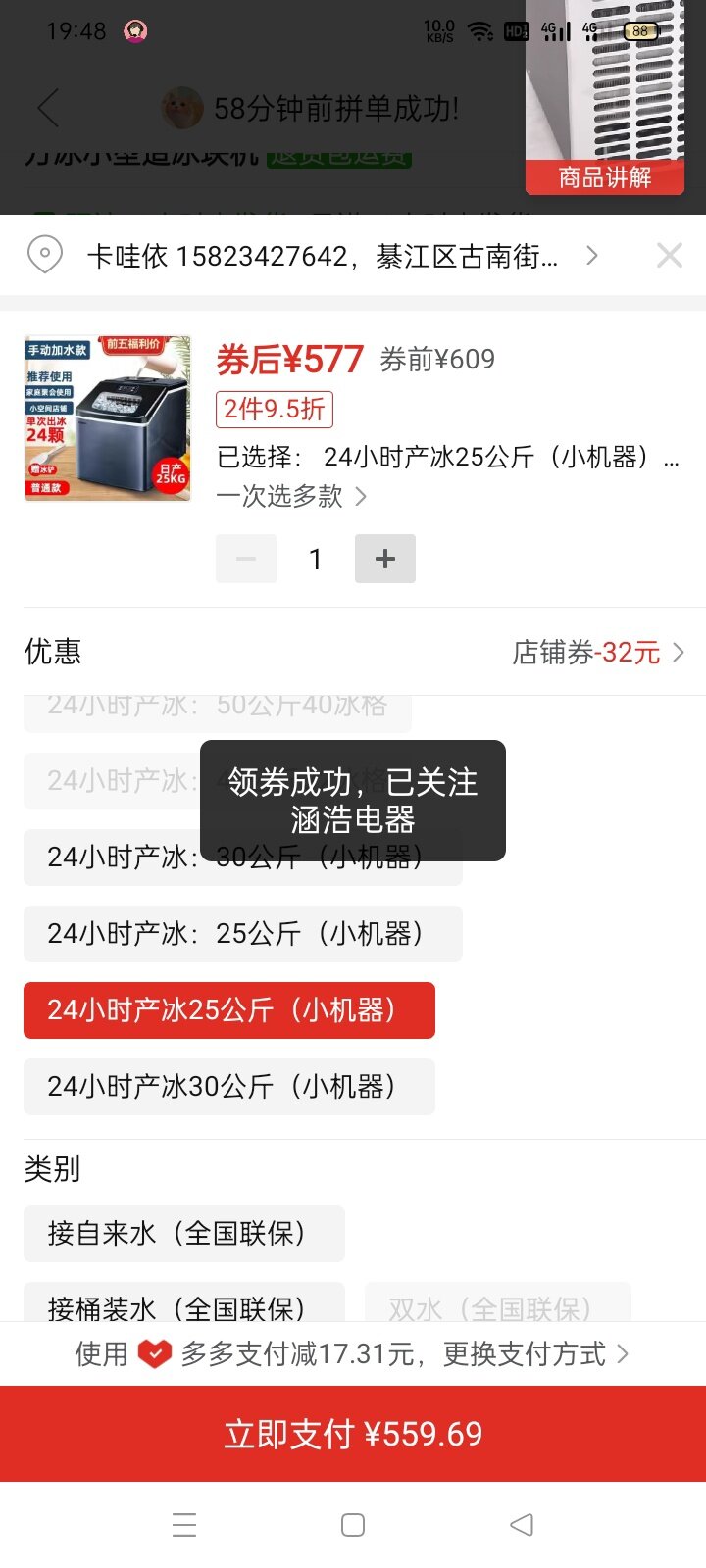Image resolution: width=706 pixels, height=1568 pixels.
Task: Open the 店铺券-32元 coupon row
Action: tap(596, 652)
